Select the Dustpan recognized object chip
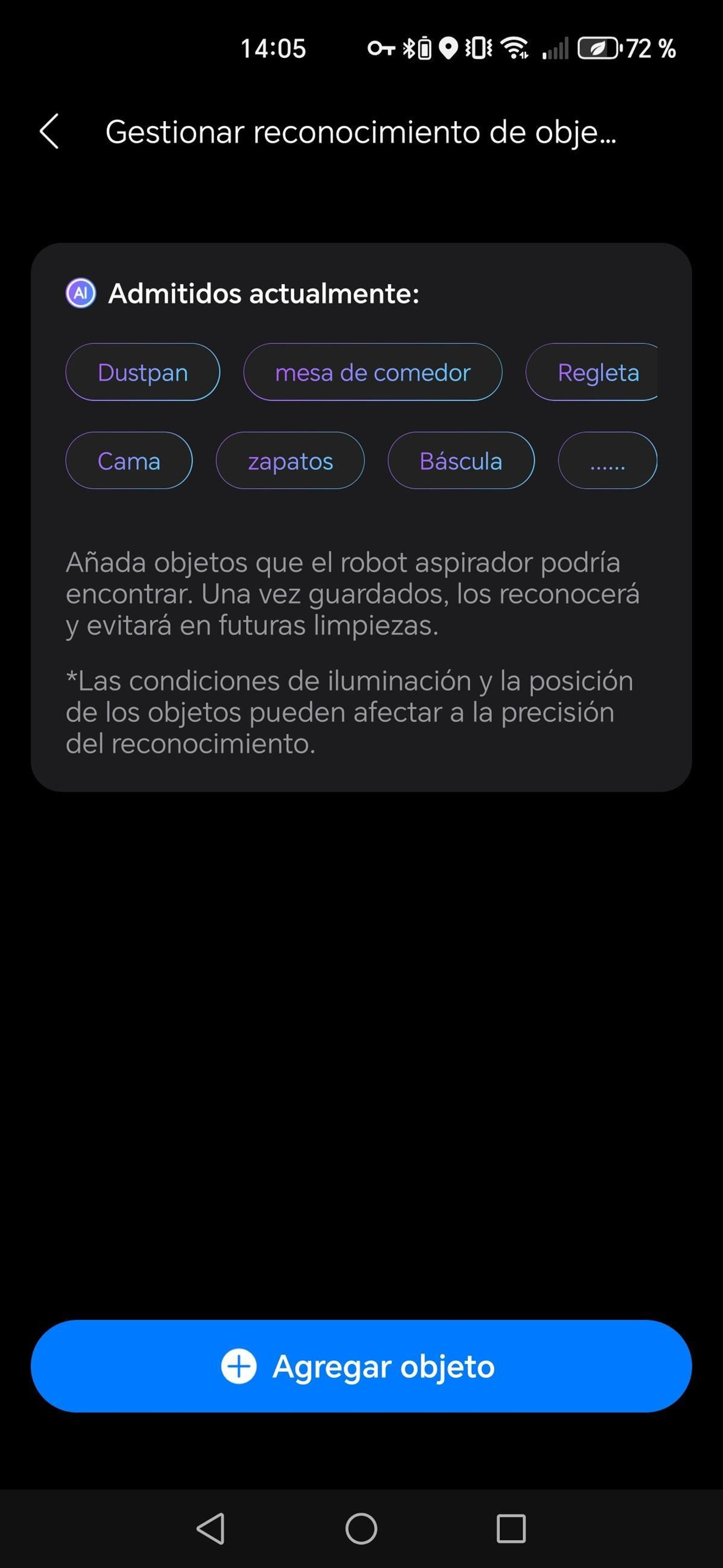 143,372
